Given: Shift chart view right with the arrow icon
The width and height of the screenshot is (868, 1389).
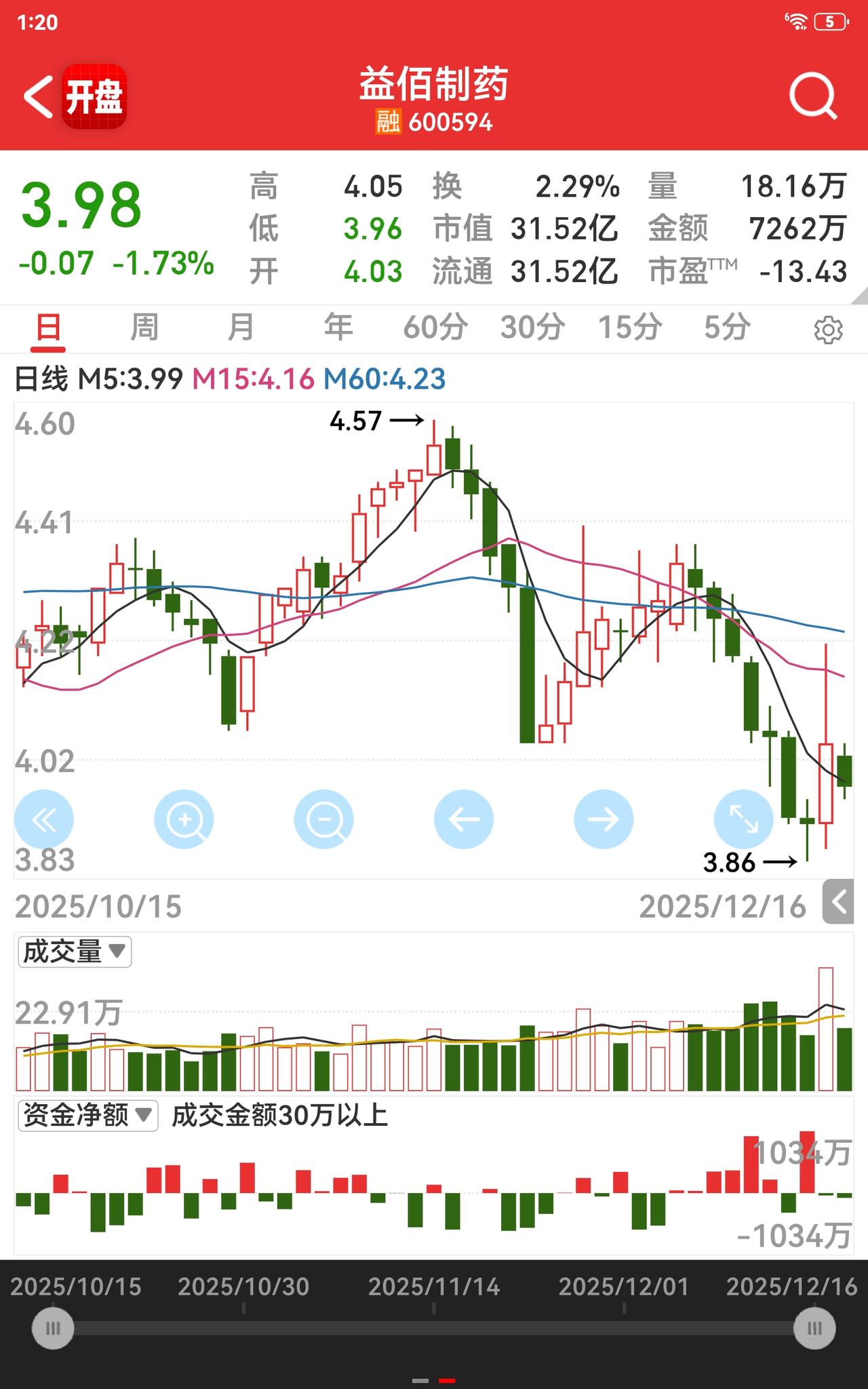Looking at the screenshot, I should tap(602, 819).
